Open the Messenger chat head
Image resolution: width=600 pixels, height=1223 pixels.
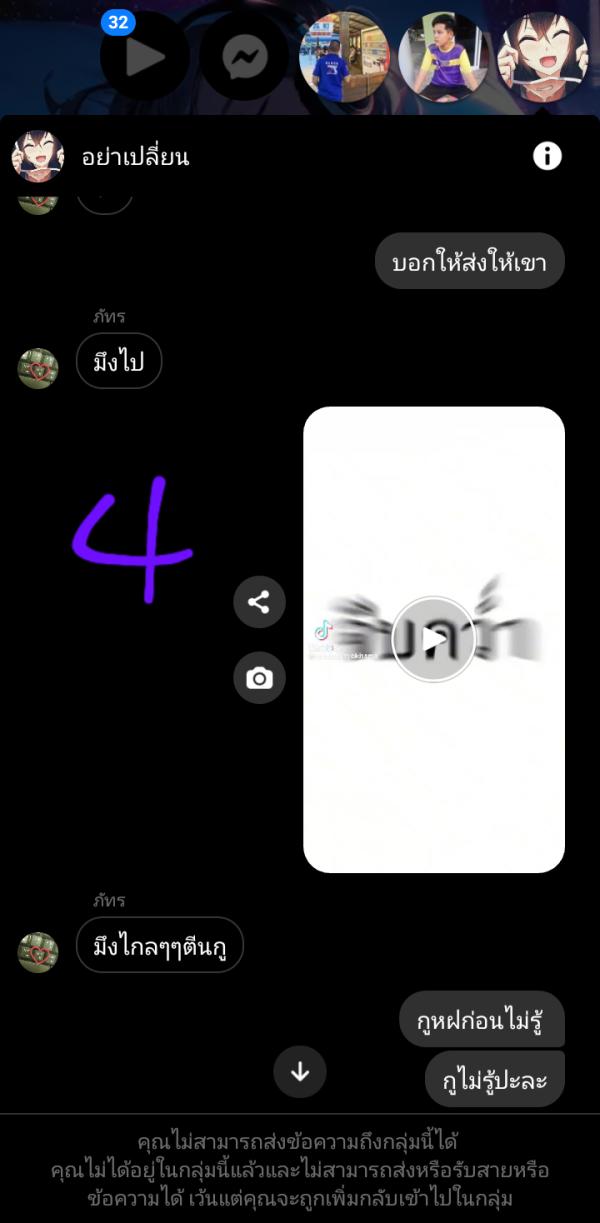click(x=245, y=57)
